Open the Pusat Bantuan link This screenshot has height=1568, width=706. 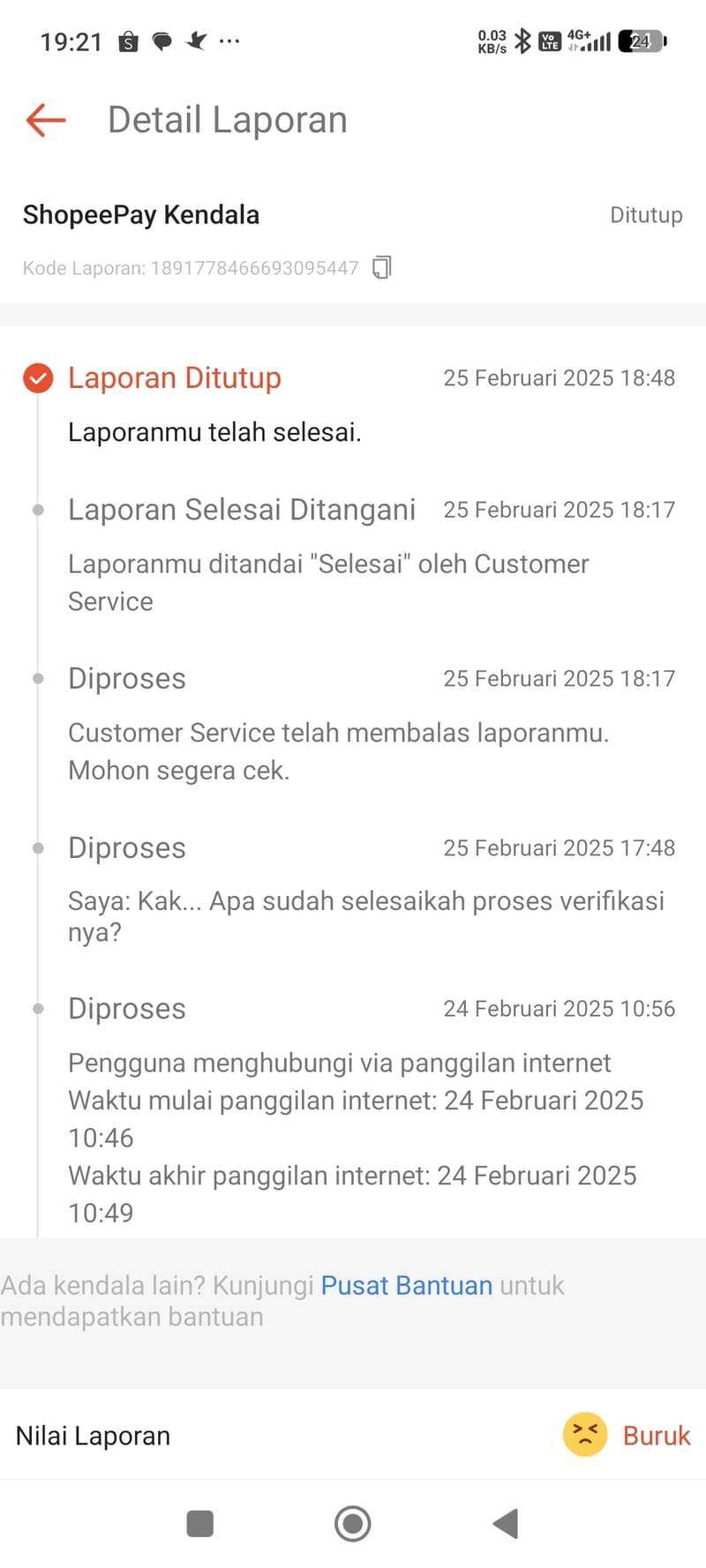406,1285
